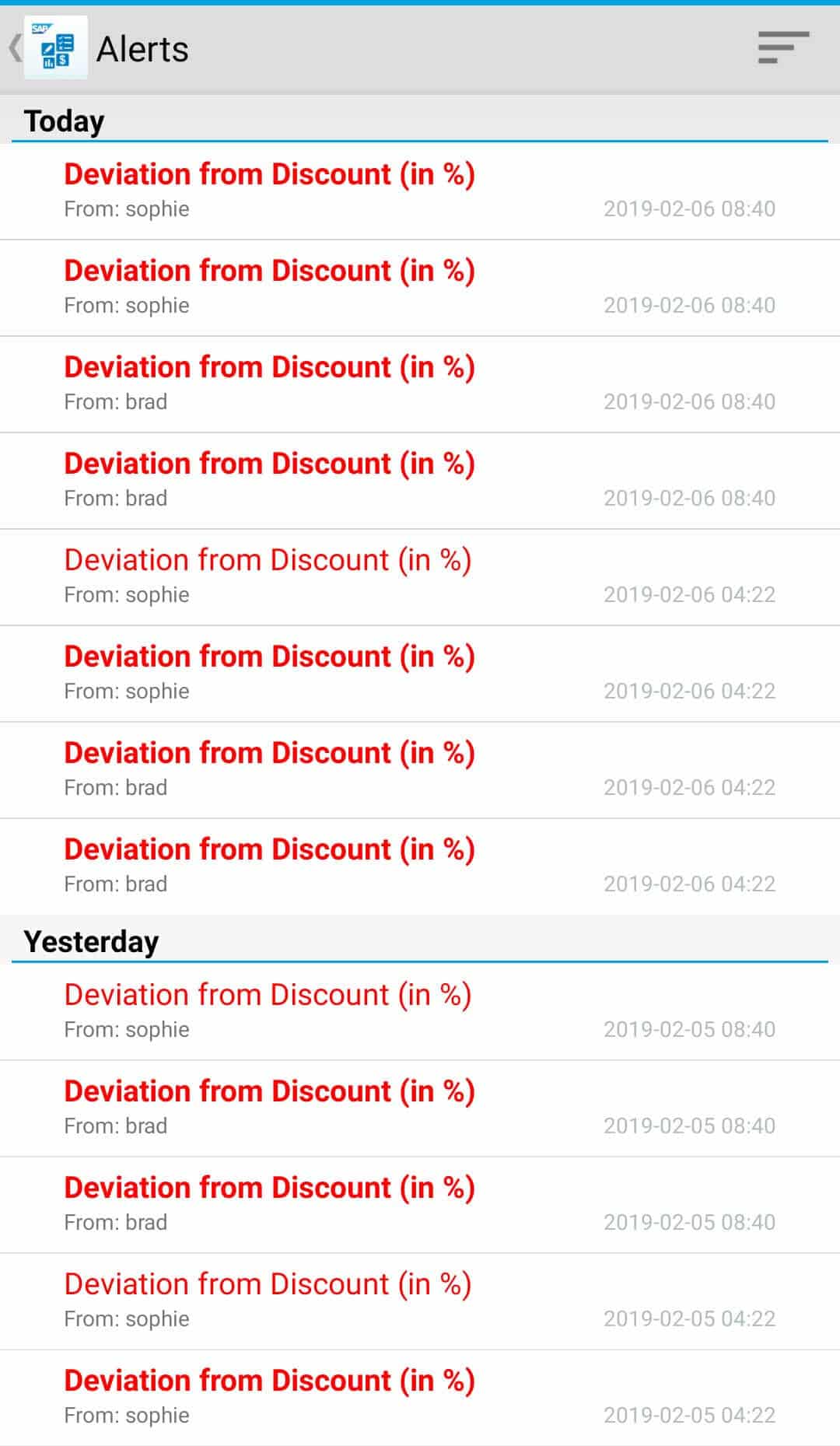
Task: Select sophie's bold alert from 2019-02-05 04:22
Action: 420,1398
